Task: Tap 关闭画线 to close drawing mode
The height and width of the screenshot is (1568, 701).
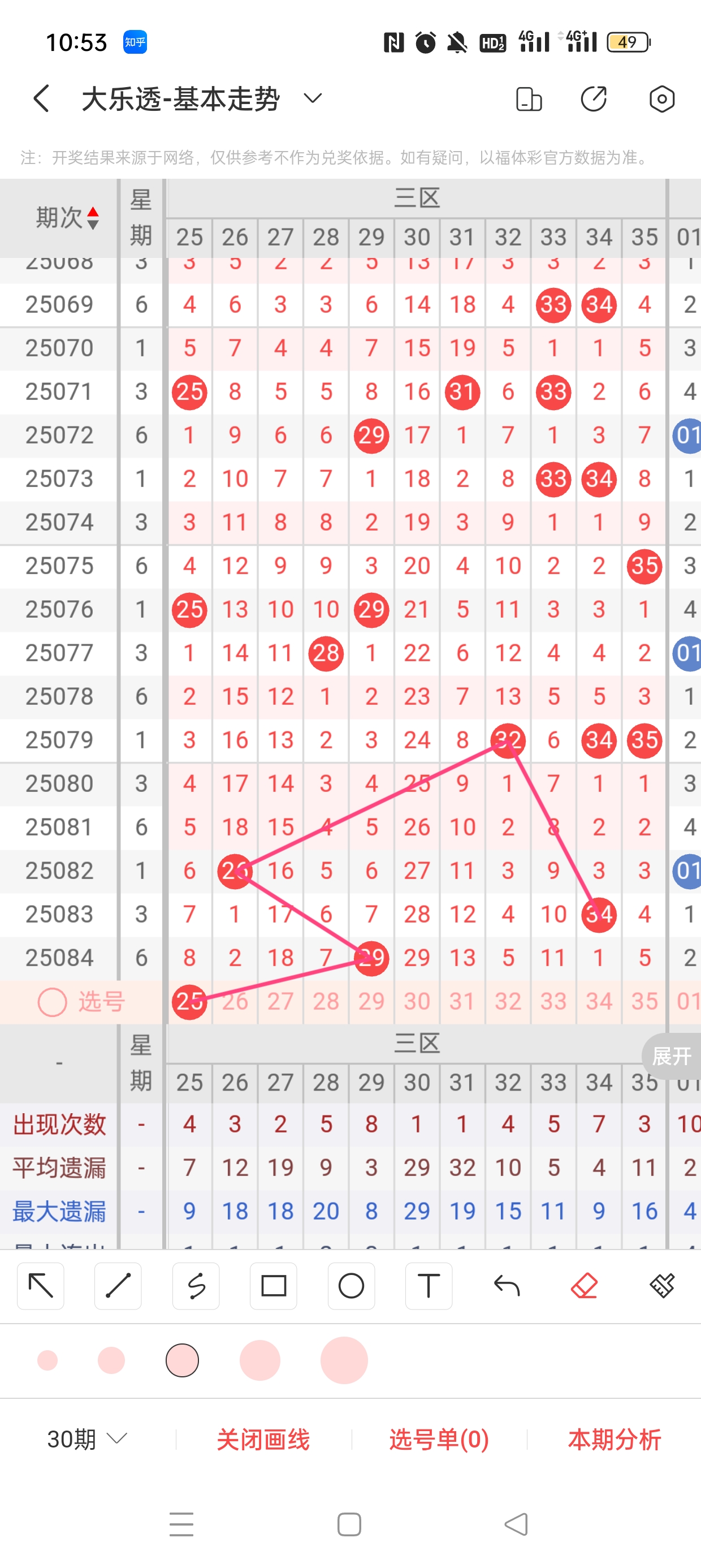Action: click(x=263, y=1440)
